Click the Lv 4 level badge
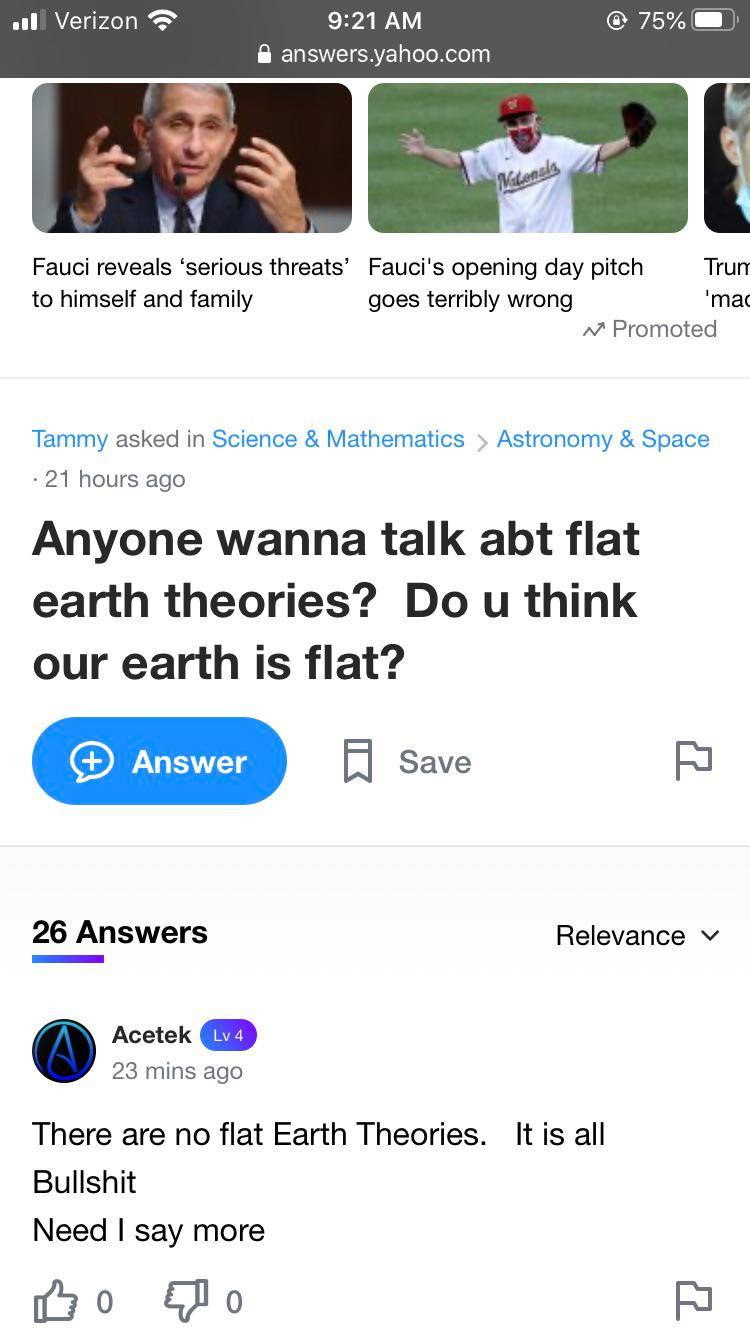The height and width of the screenshot is (1334, 750). 228,1035
